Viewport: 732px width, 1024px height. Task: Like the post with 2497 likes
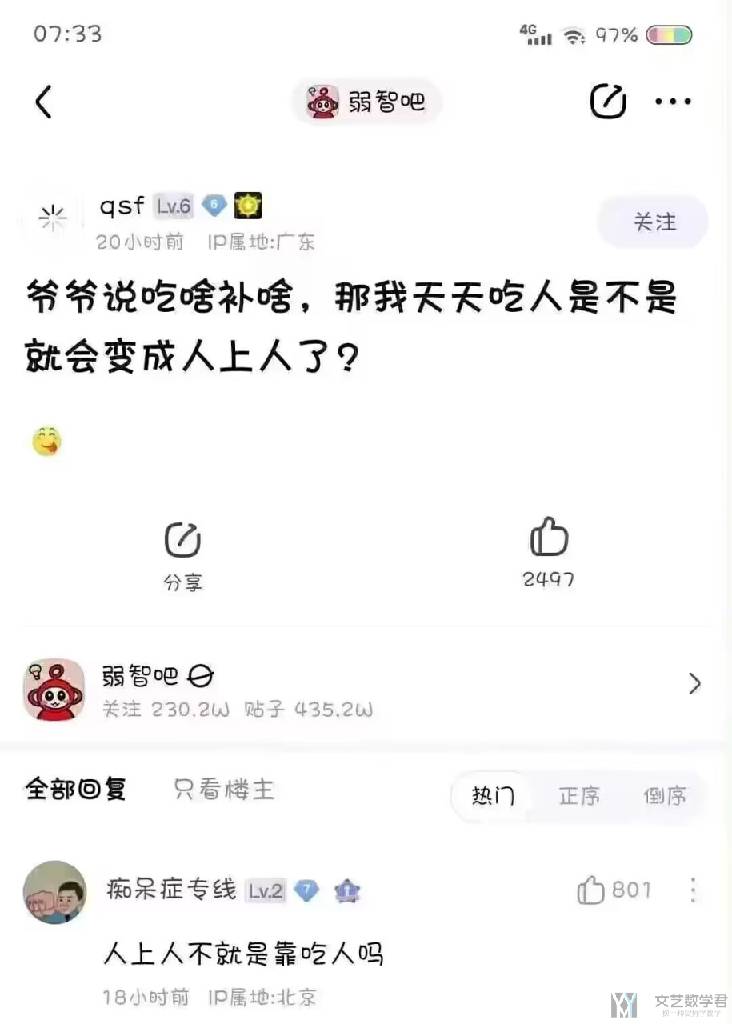[x=548, y=551]
